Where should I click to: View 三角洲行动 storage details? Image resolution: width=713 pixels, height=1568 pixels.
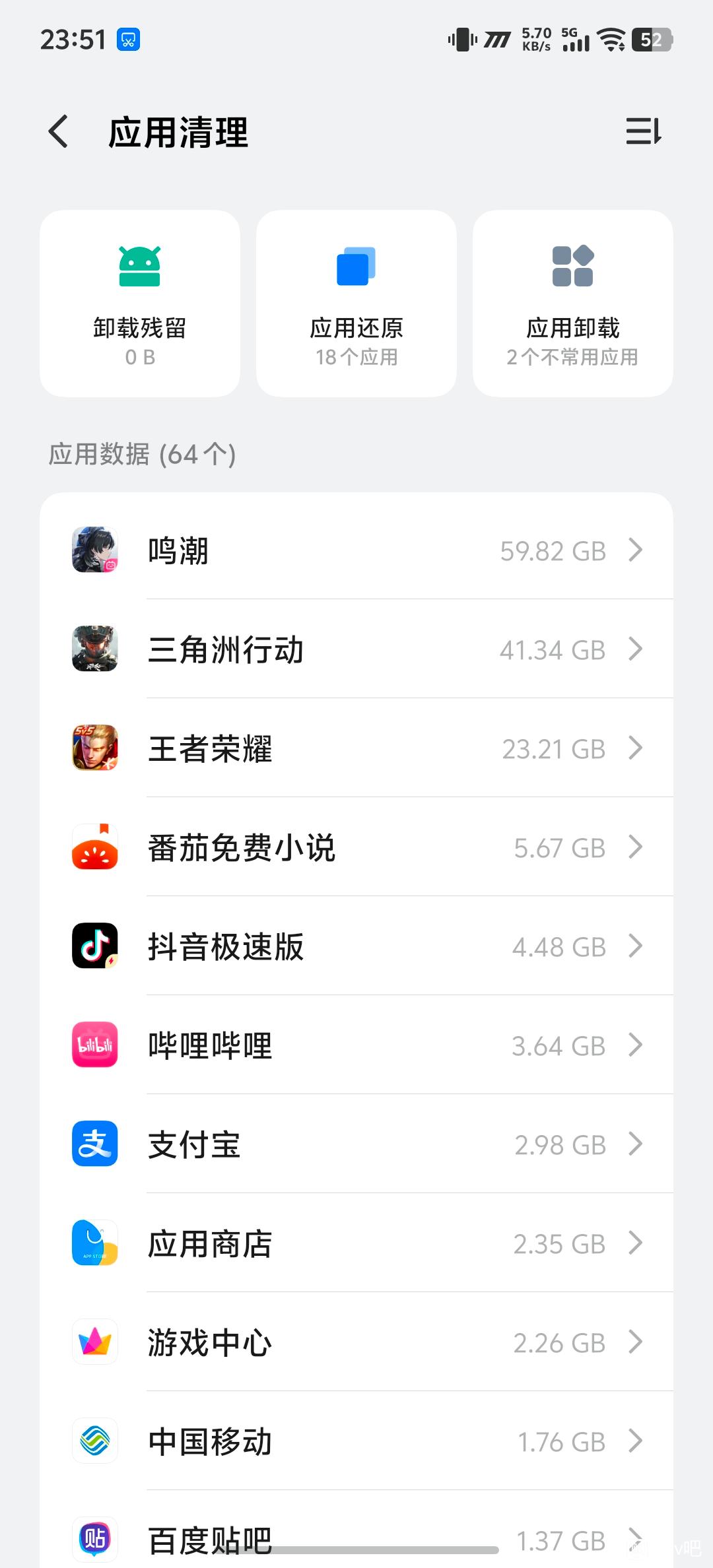pyautogui.click(x=356, y=649)
